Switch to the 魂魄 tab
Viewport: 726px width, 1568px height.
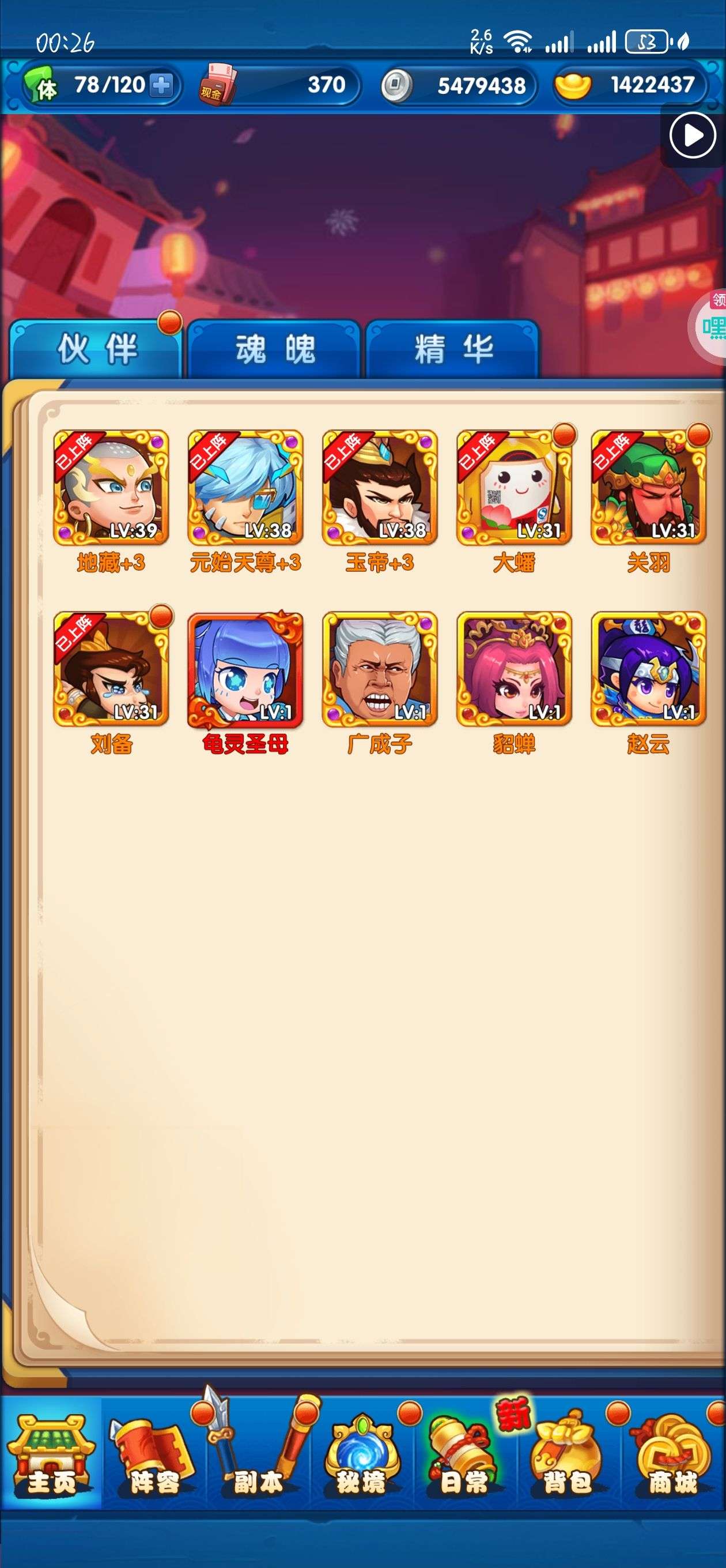pos(274,349)
